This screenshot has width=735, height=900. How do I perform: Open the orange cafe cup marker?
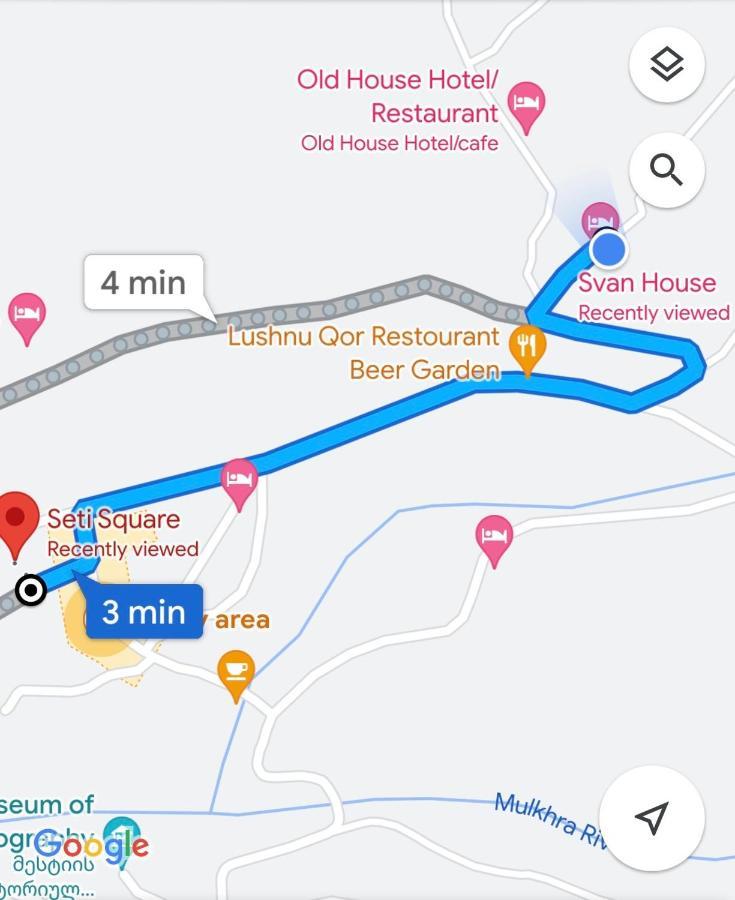pyautogui.click(x=236, y=672)
